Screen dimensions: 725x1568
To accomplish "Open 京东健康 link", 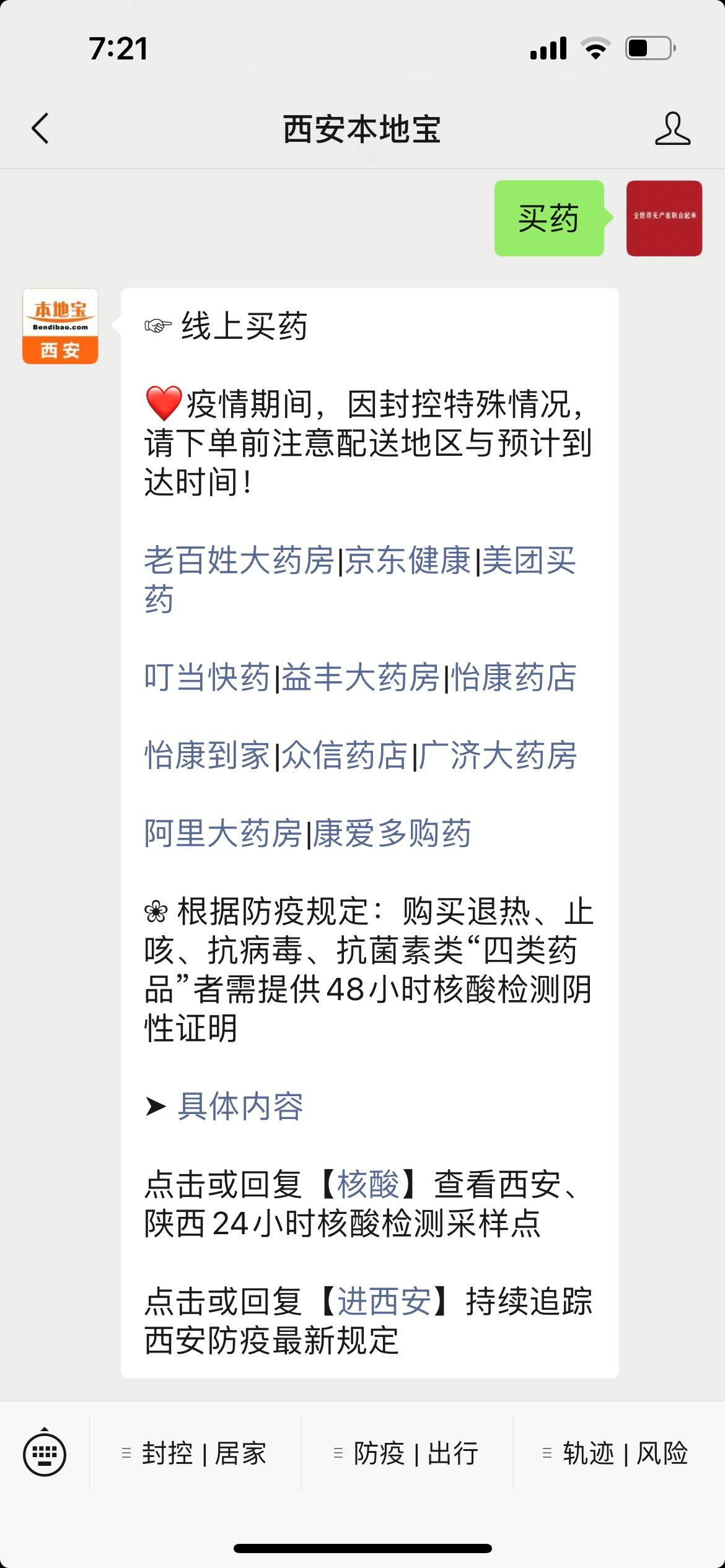I will point(408,561).
